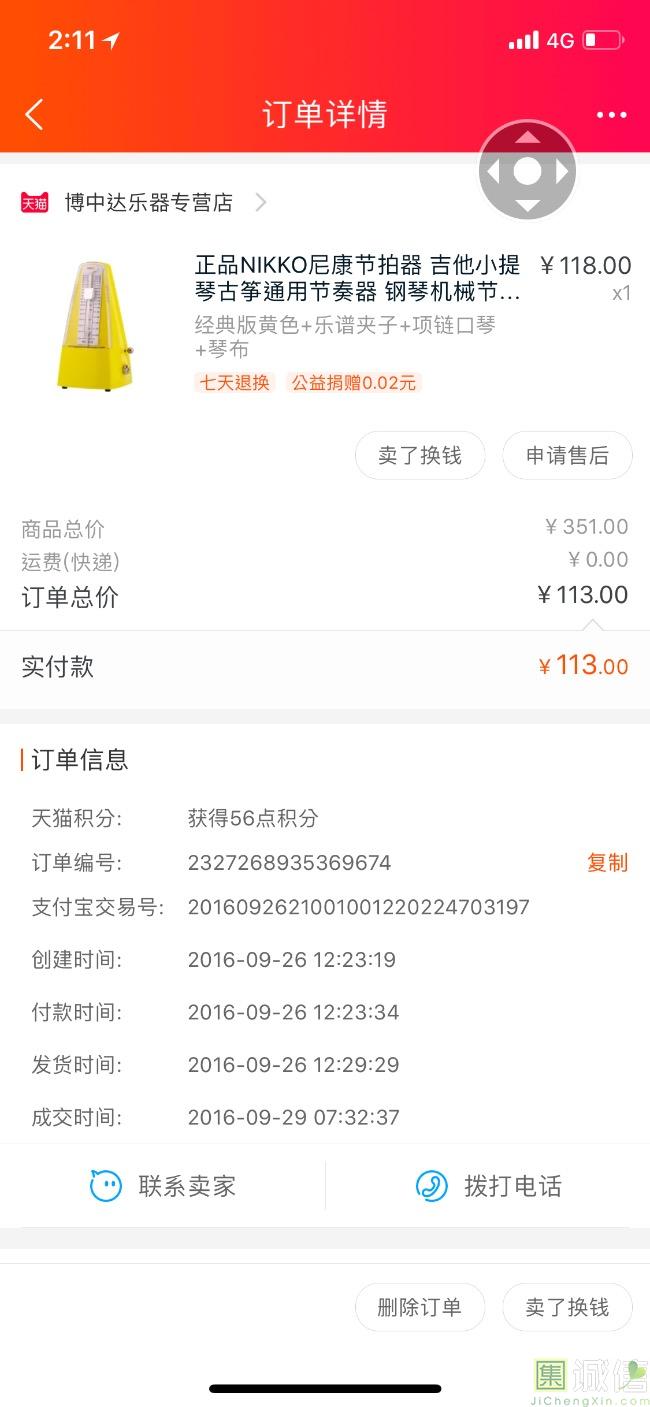Request after-sales service 申请售后
The width and height of the screenshot is (650, 1407).
567,456
